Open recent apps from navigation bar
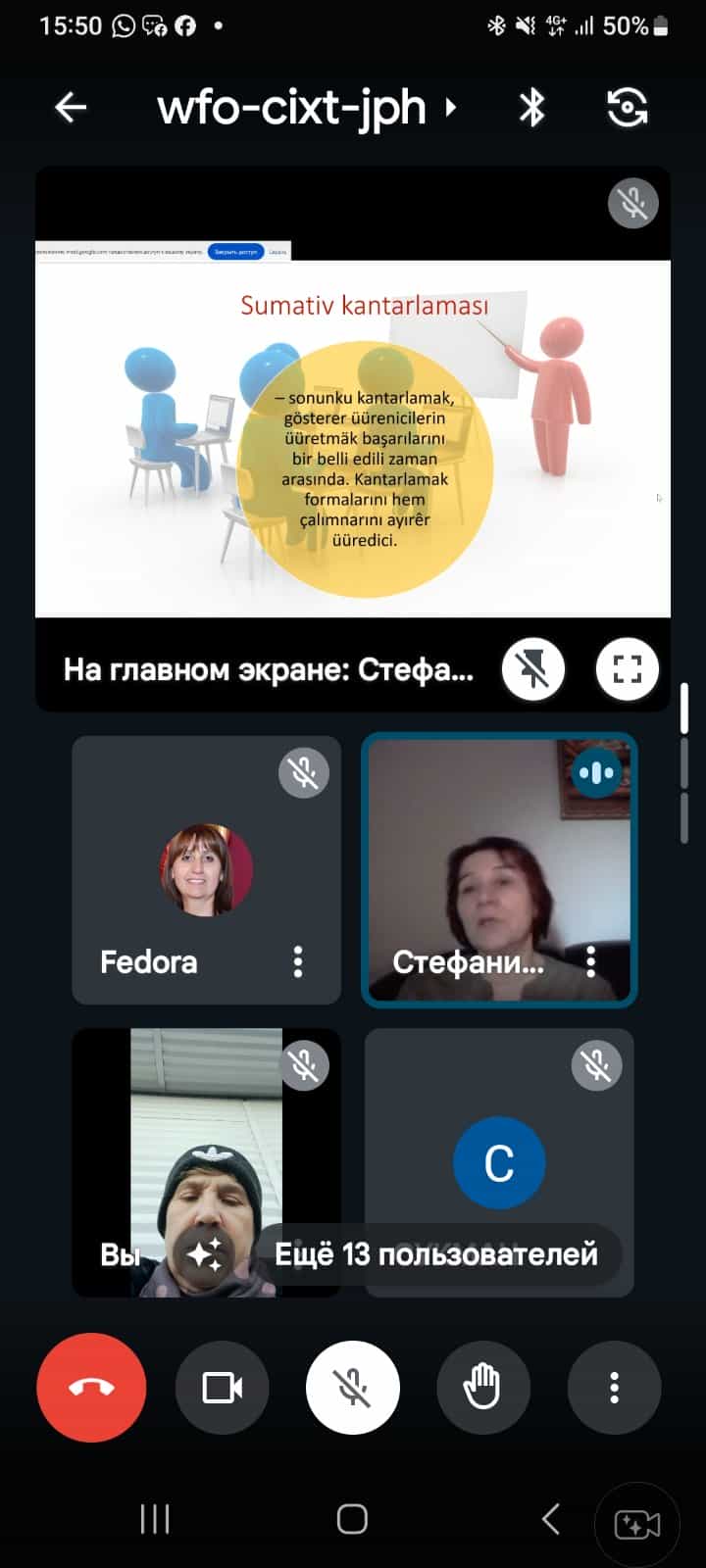 (x=155, y=1519)
